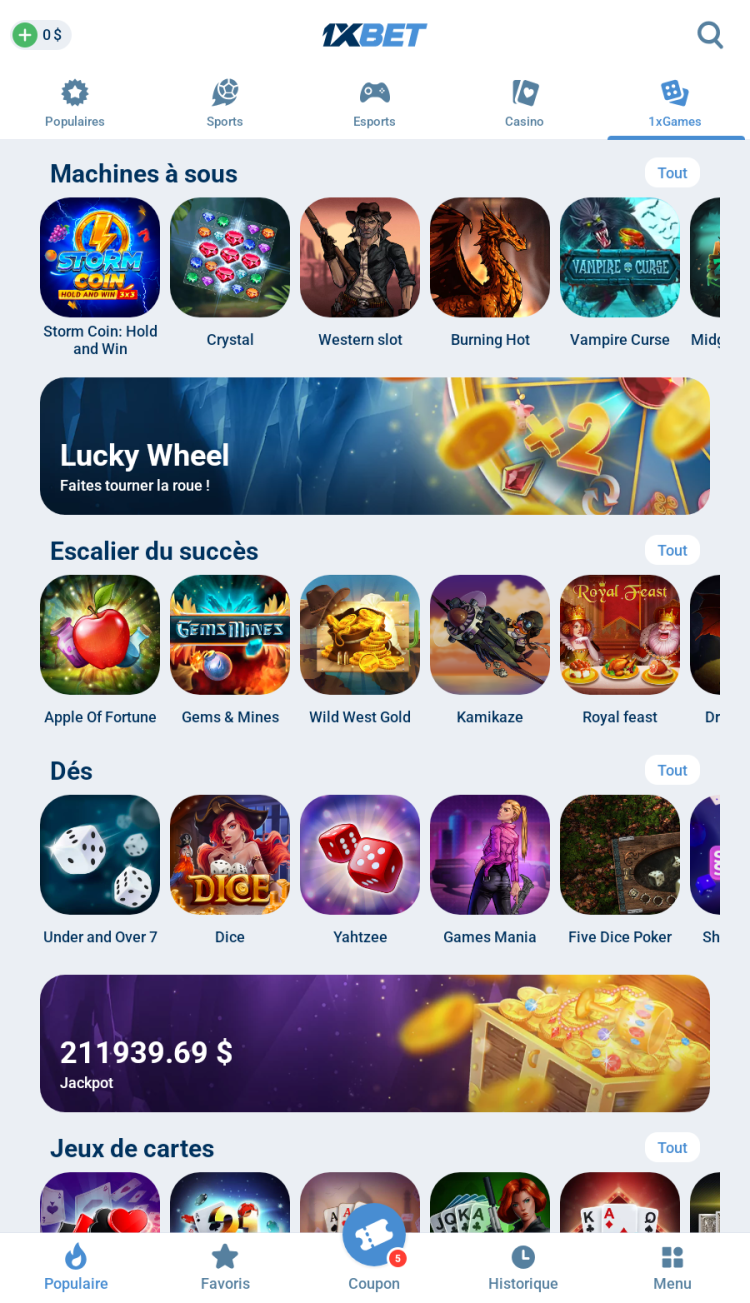750x1303 pixels.
Task: View all Escalier du succès games
Action: coord(672,550)
